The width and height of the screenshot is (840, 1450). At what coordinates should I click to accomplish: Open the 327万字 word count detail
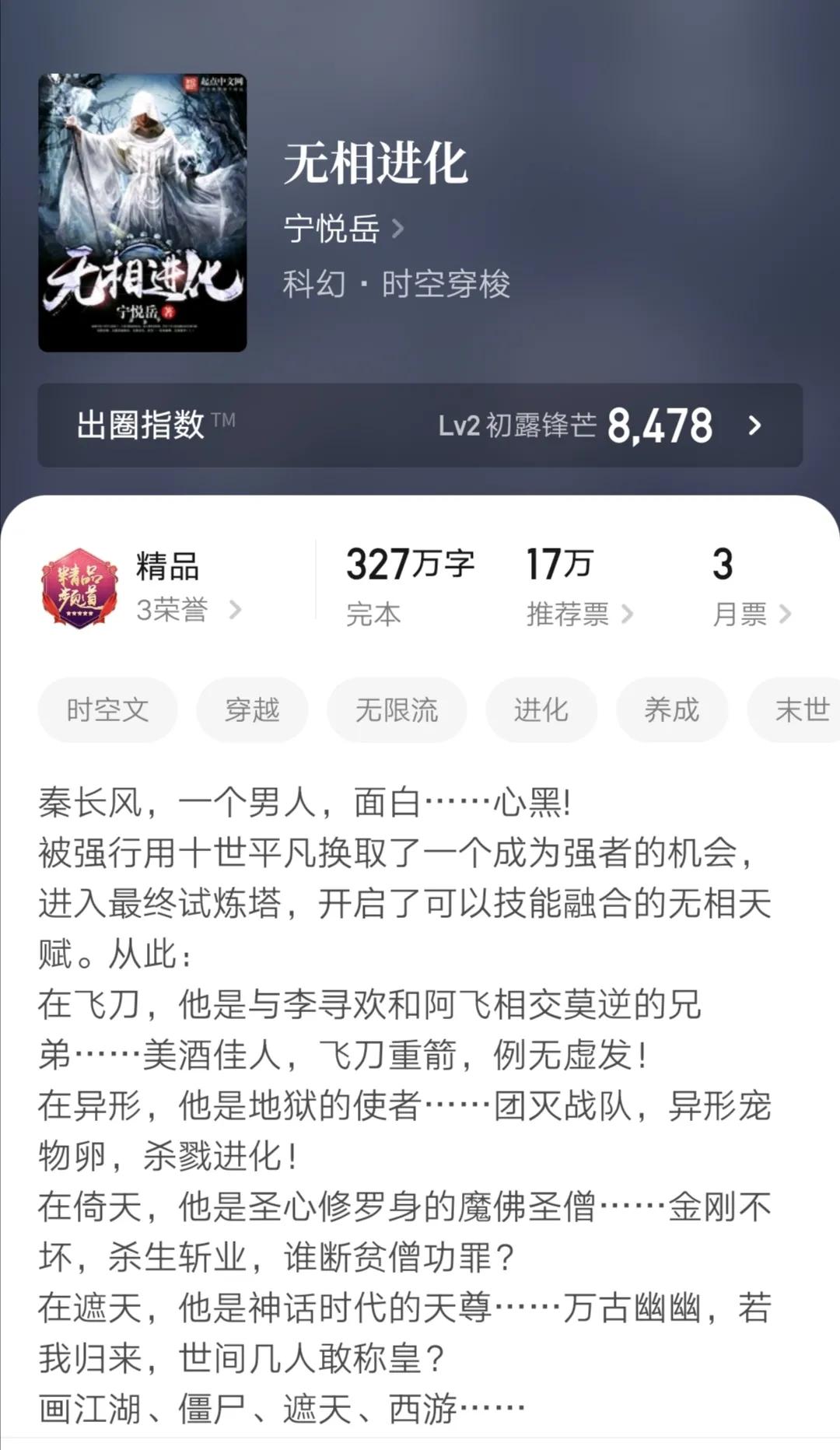[x=411, y=566]
